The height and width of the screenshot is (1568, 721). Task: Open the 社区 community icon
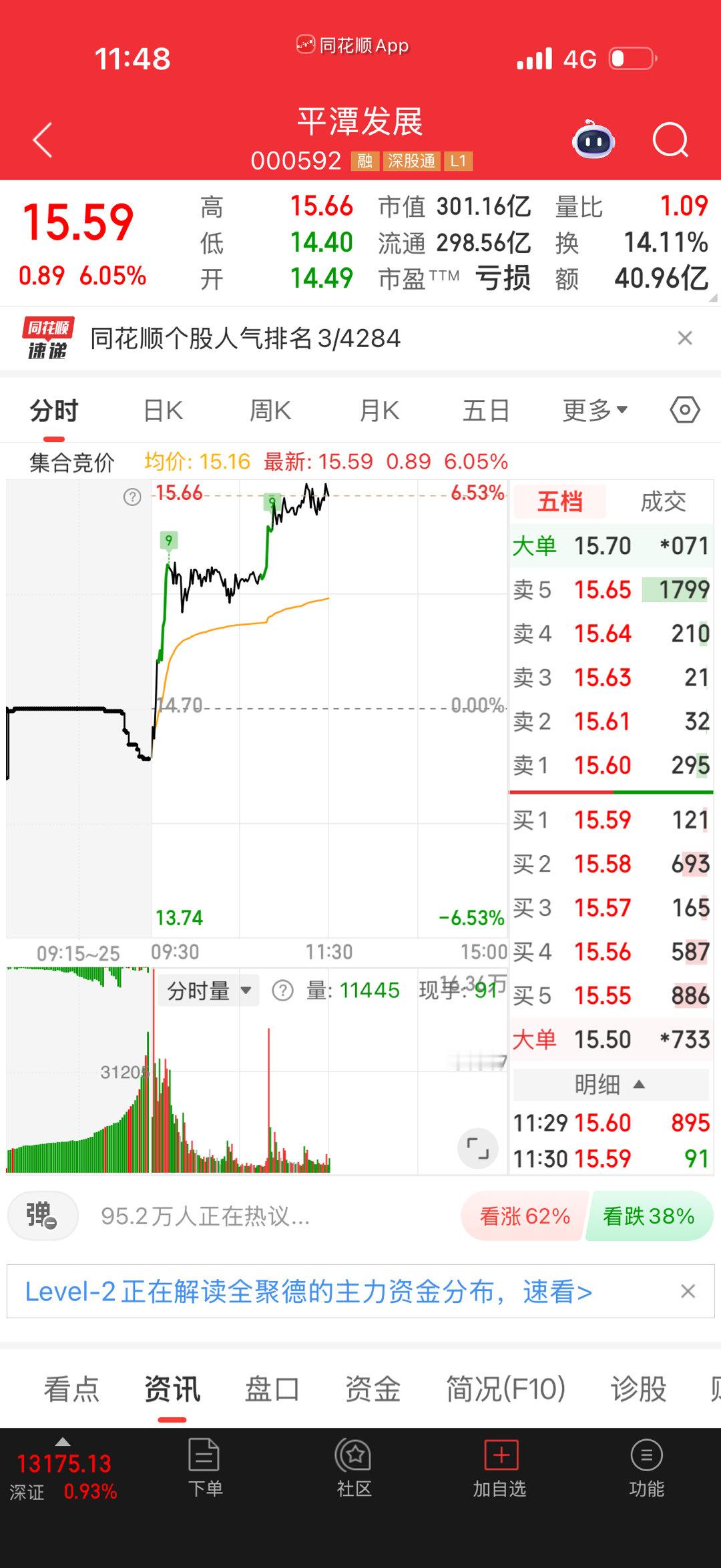[x=354, y=1465]
